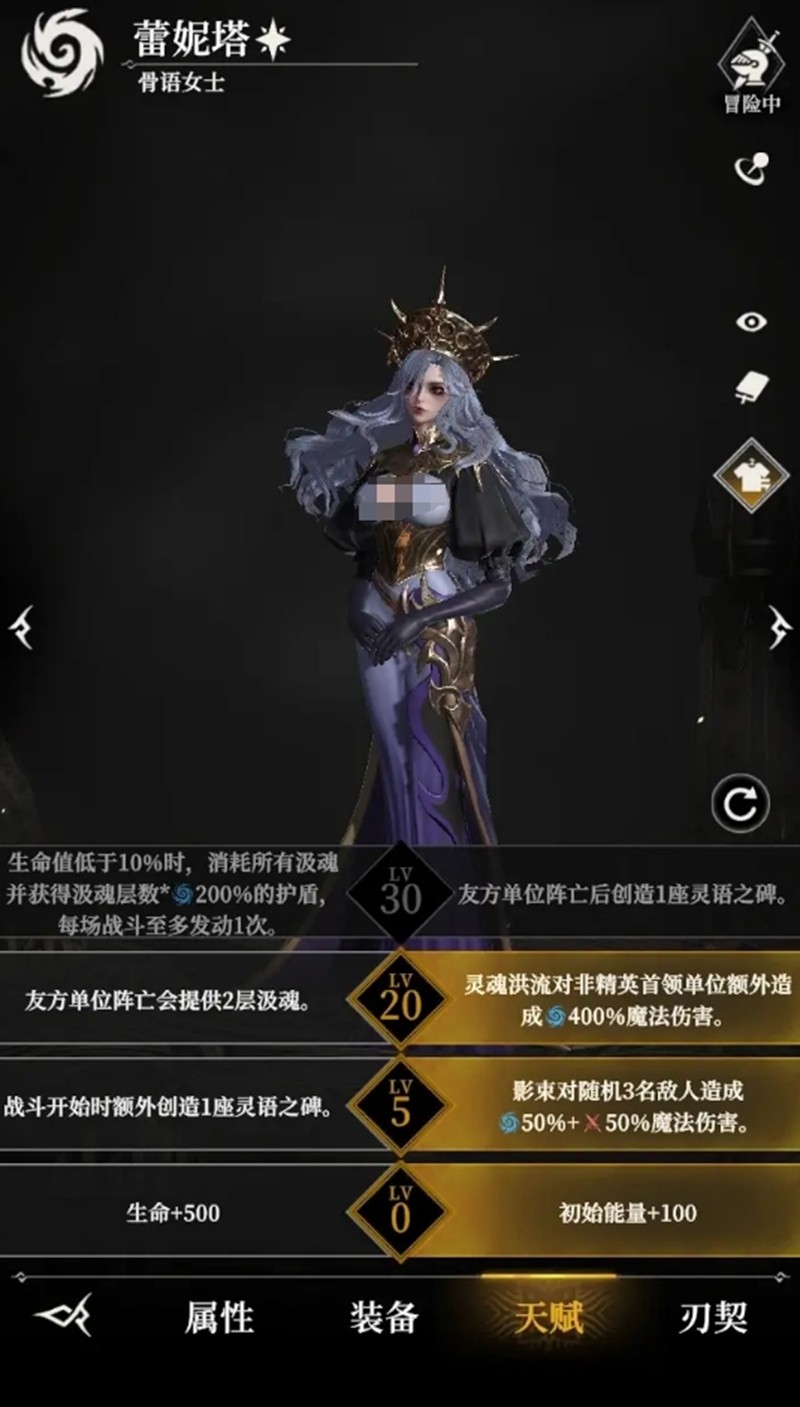Show the next character with right arrow
The width and height of the screenshot is (800, 1407).
[779, 628]
